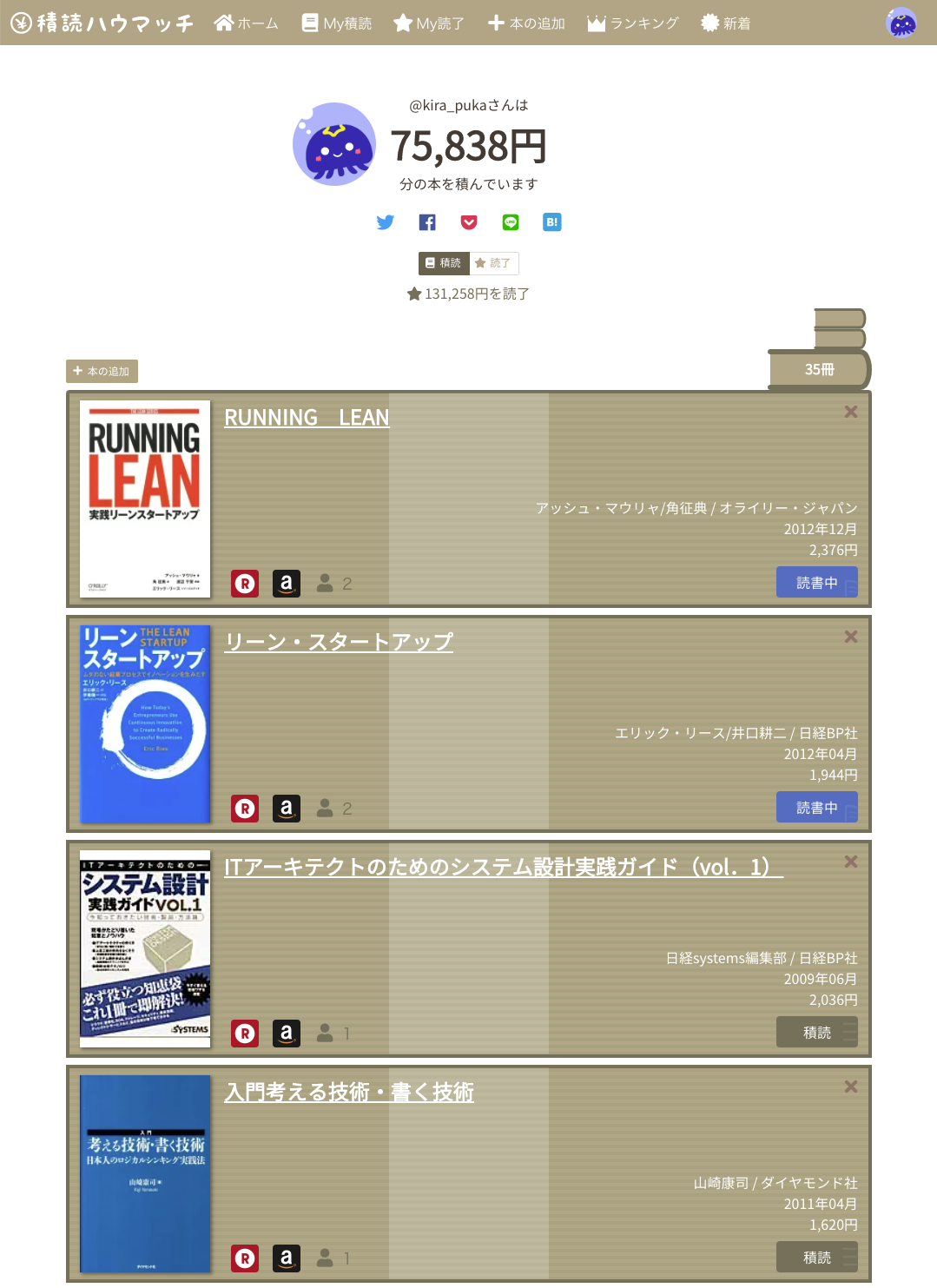Save the page to Pocket
Screen dimensions: 937x1288
pos(469,222)
